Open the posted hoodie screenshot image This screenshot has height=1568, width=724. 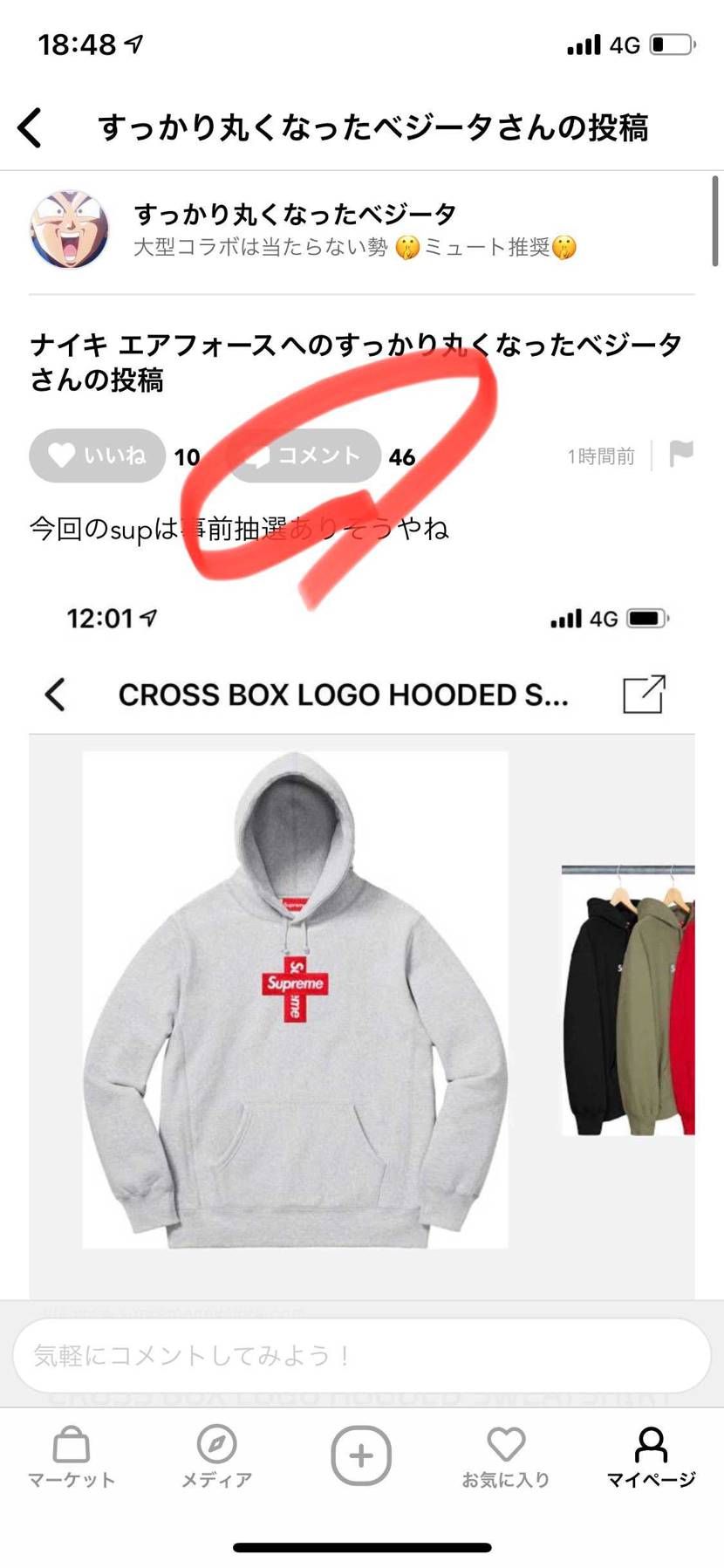pos(361,942)
